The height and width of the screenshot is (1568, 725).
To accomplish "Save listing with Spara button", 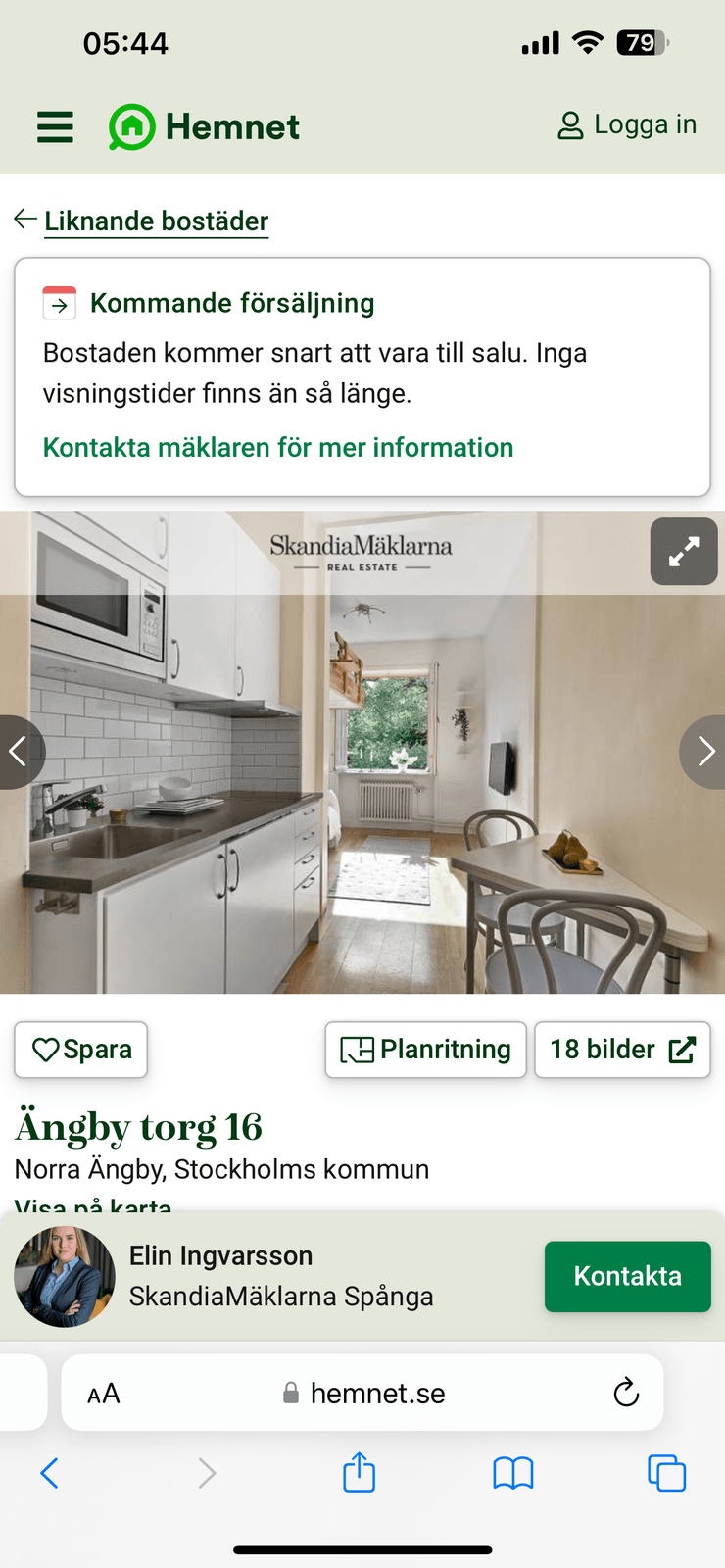I will 81,1050.
